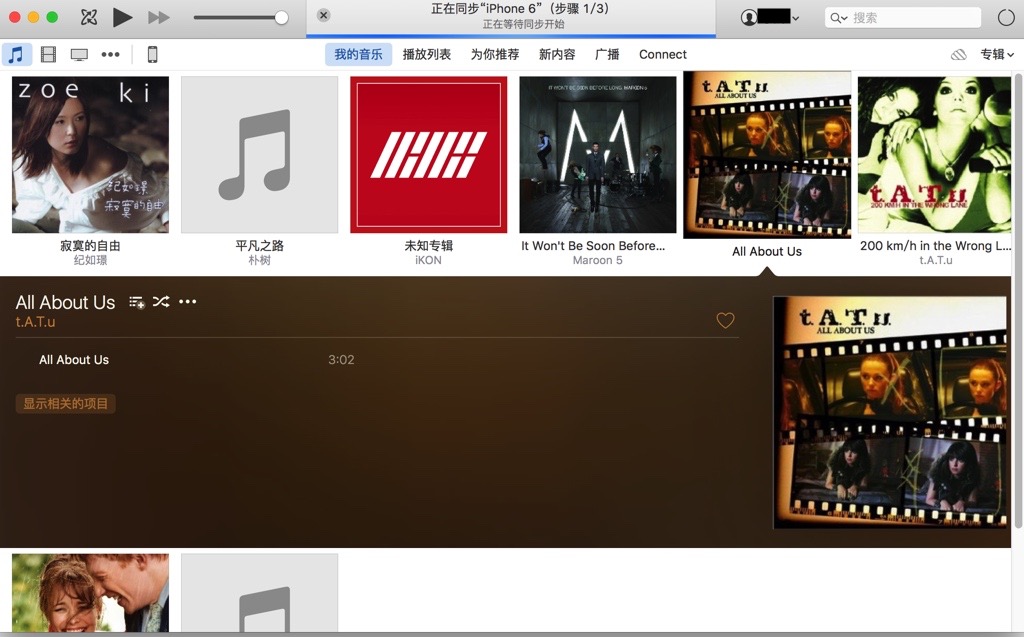Image resolution: width=1024 pixels, height=637 pixels.
Task: Cancel the iPhone 6 sync
Action: 323,15
